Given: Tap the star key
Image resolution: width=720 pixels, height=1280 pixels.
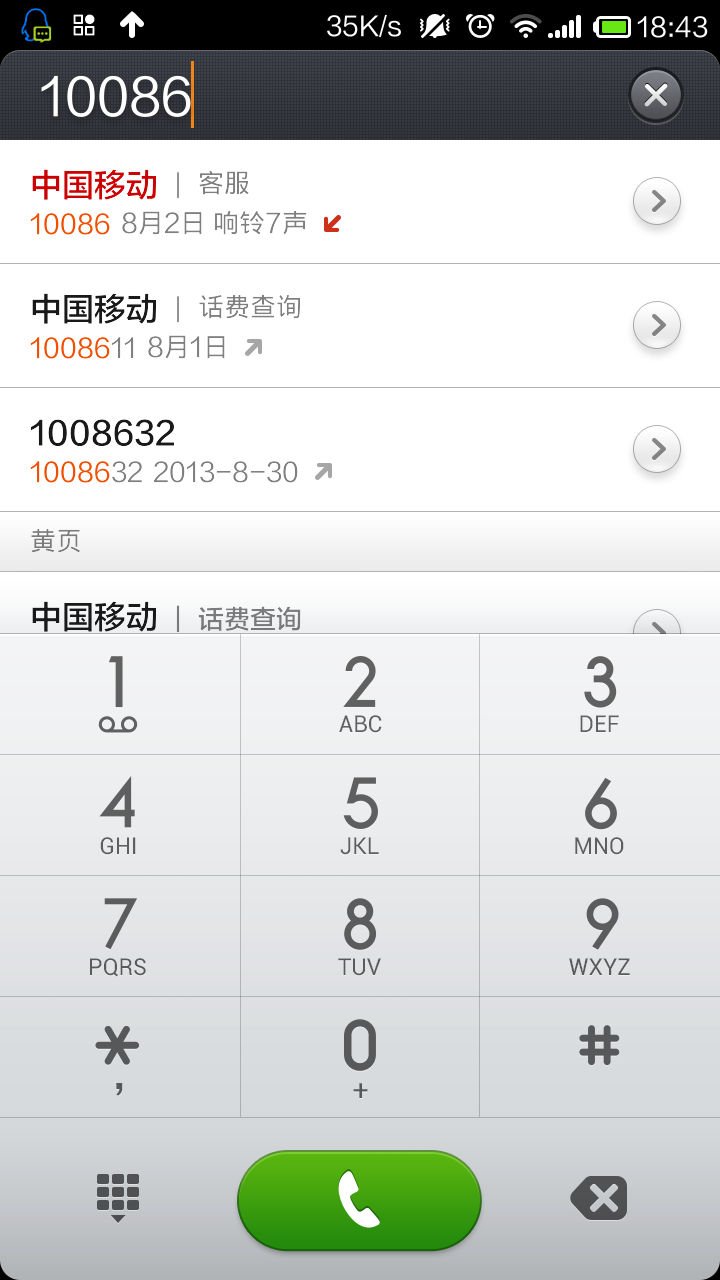Looking at the screenshot, I should coord(119,1057).
